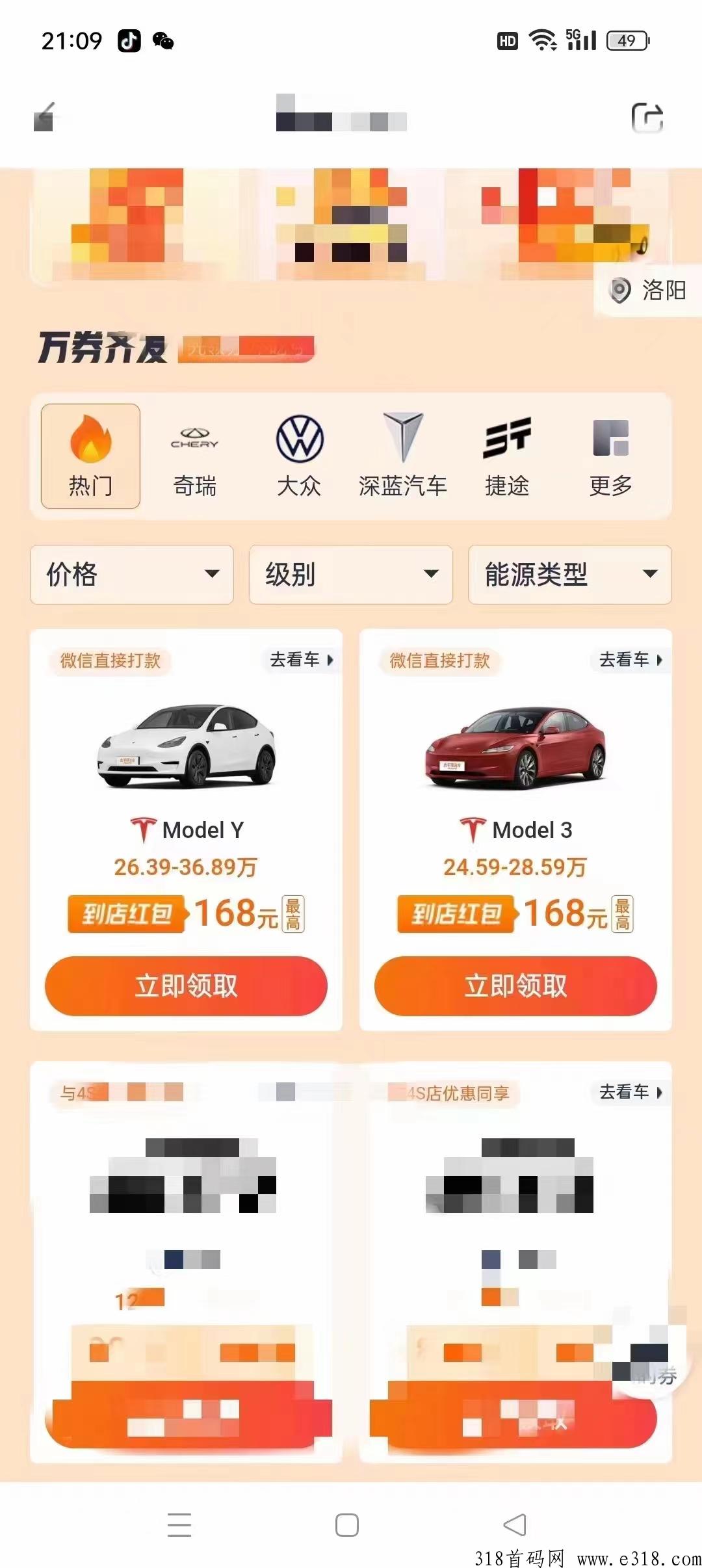Switch to the 大众 brand tab
The width and height of the screenshot is (702, 1568).
point(299,456)
